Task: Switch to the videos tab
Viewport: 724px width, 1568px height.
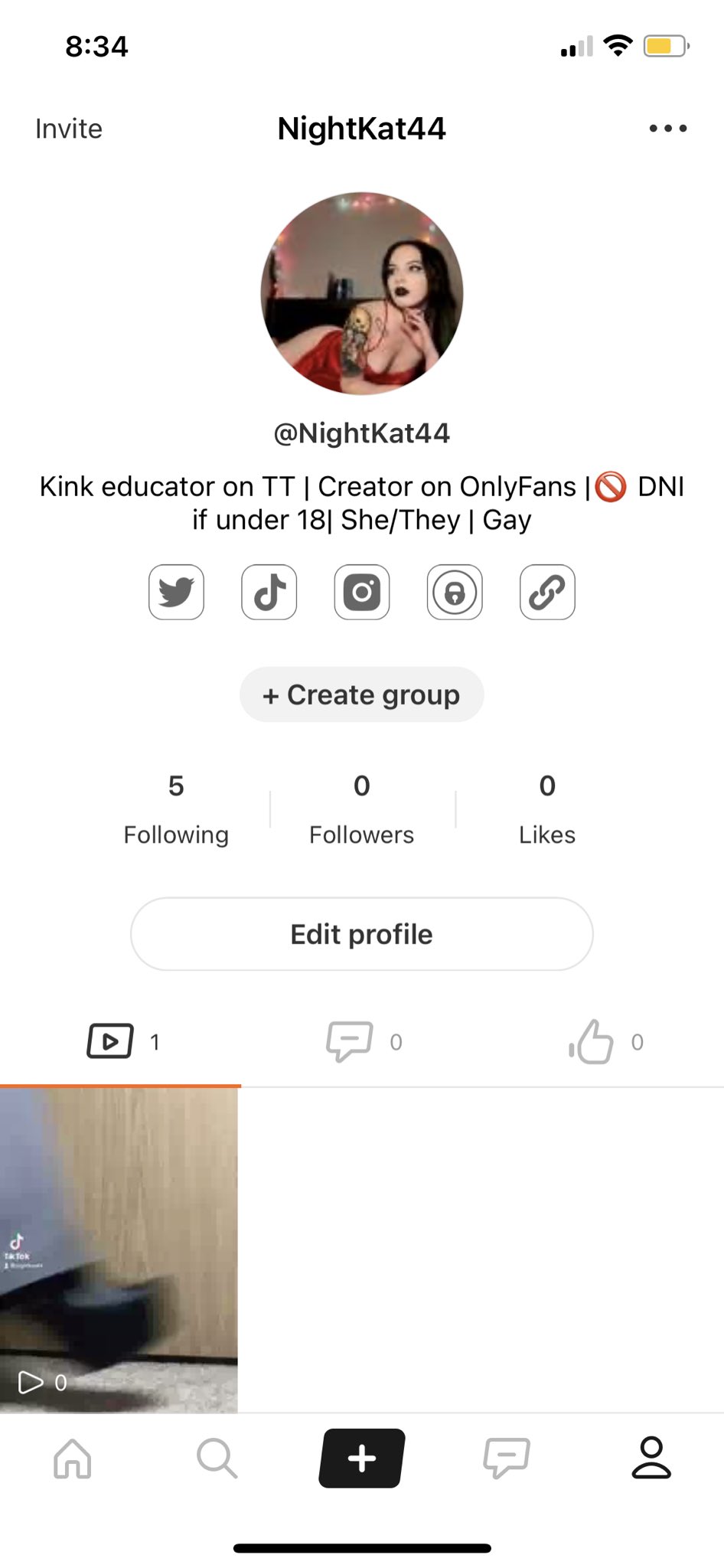Action: pos(122,1041)
